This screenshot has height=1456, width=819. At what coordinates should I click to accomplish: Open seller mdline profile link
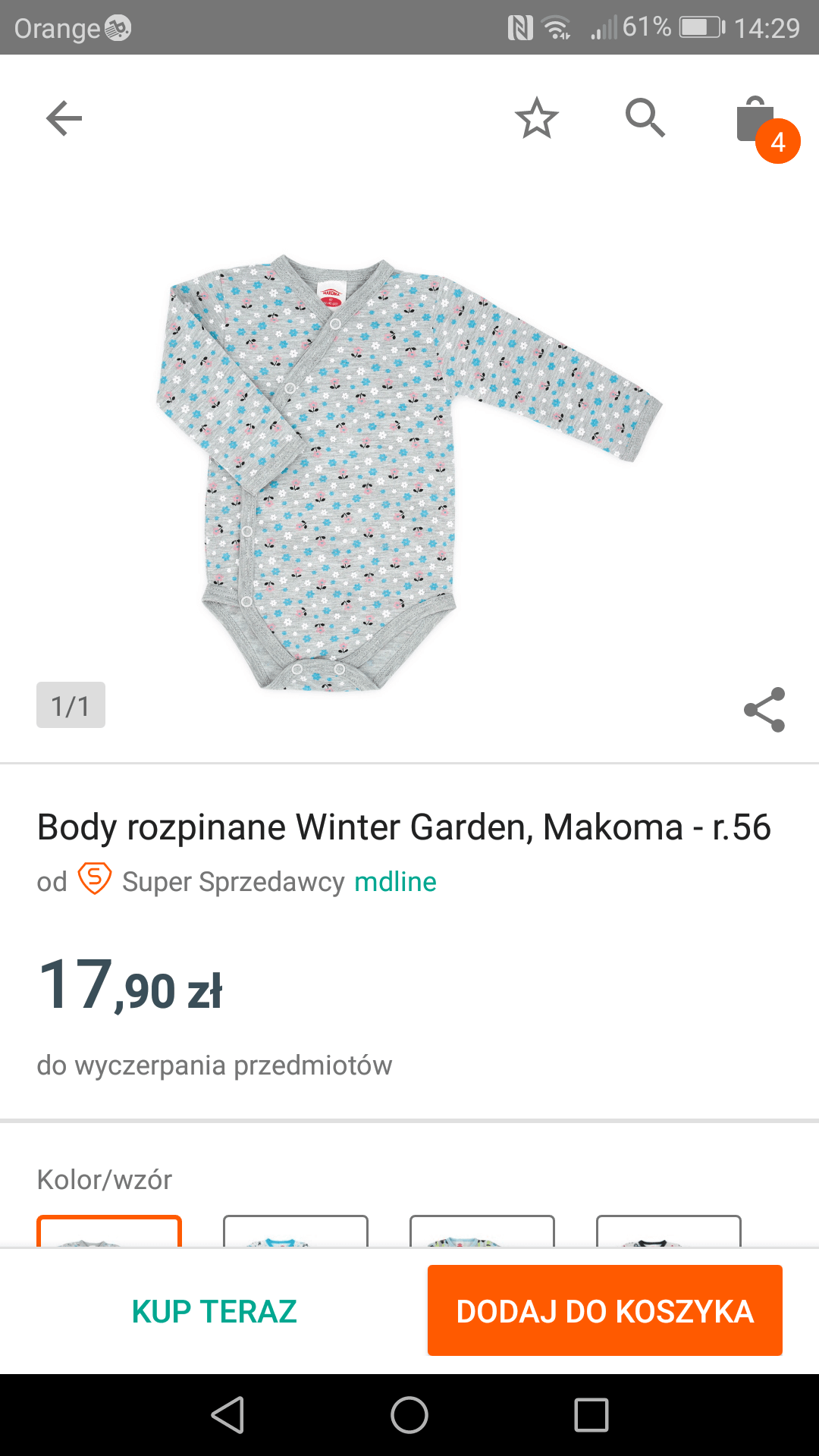coord(395,882)
